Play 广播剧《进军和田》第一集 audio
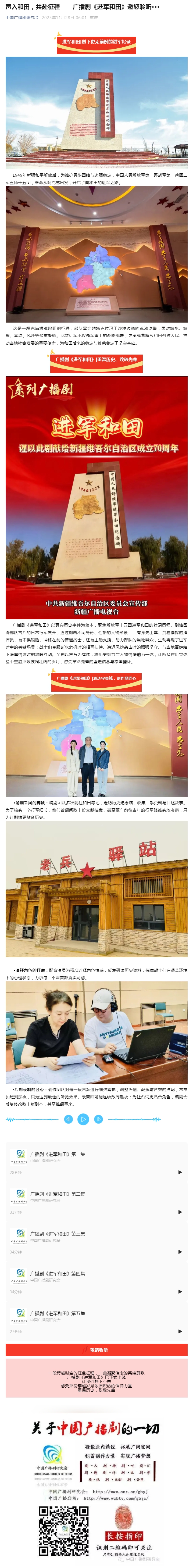 [180, 1172]
